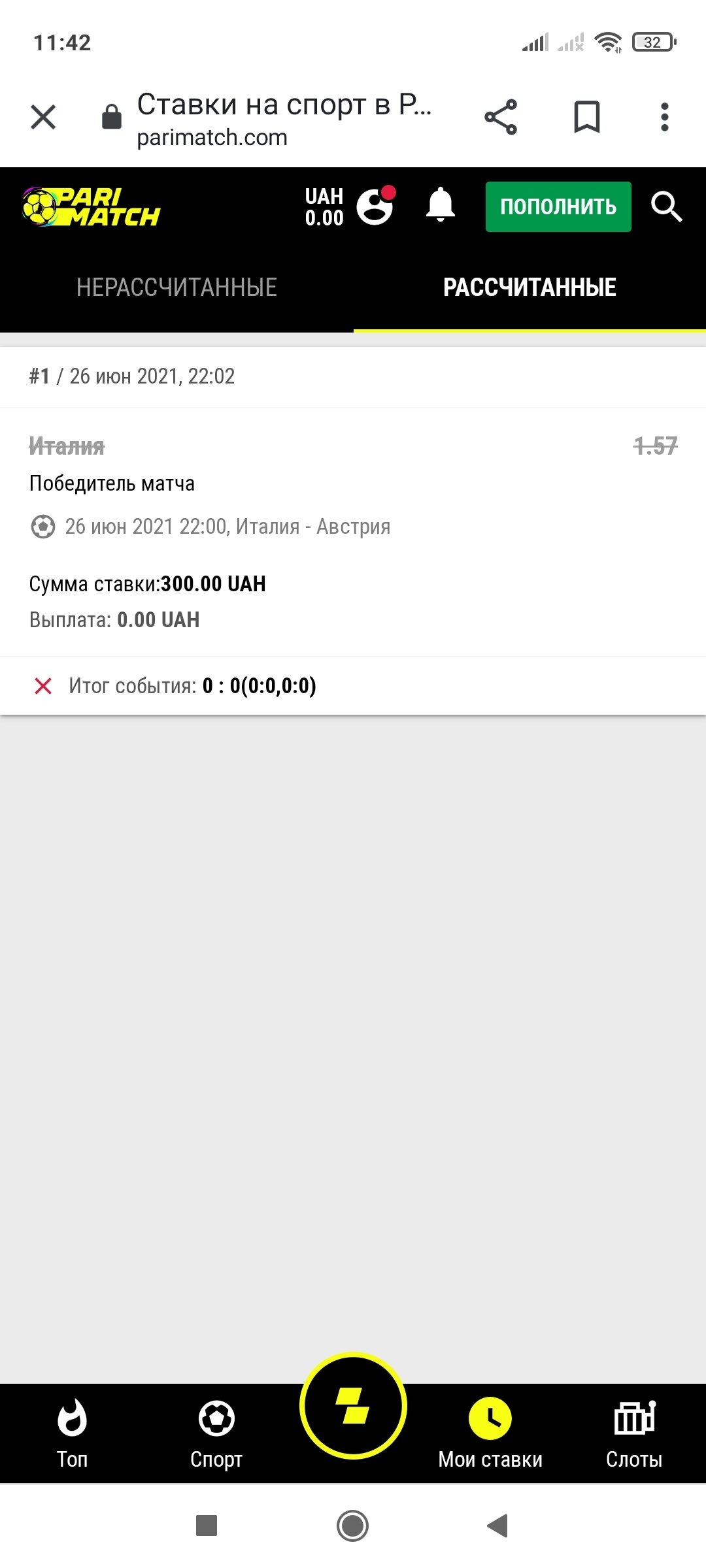Select the Рассчитанные tab
This screenshot has width=706, height=1568.
coord(529,287)
